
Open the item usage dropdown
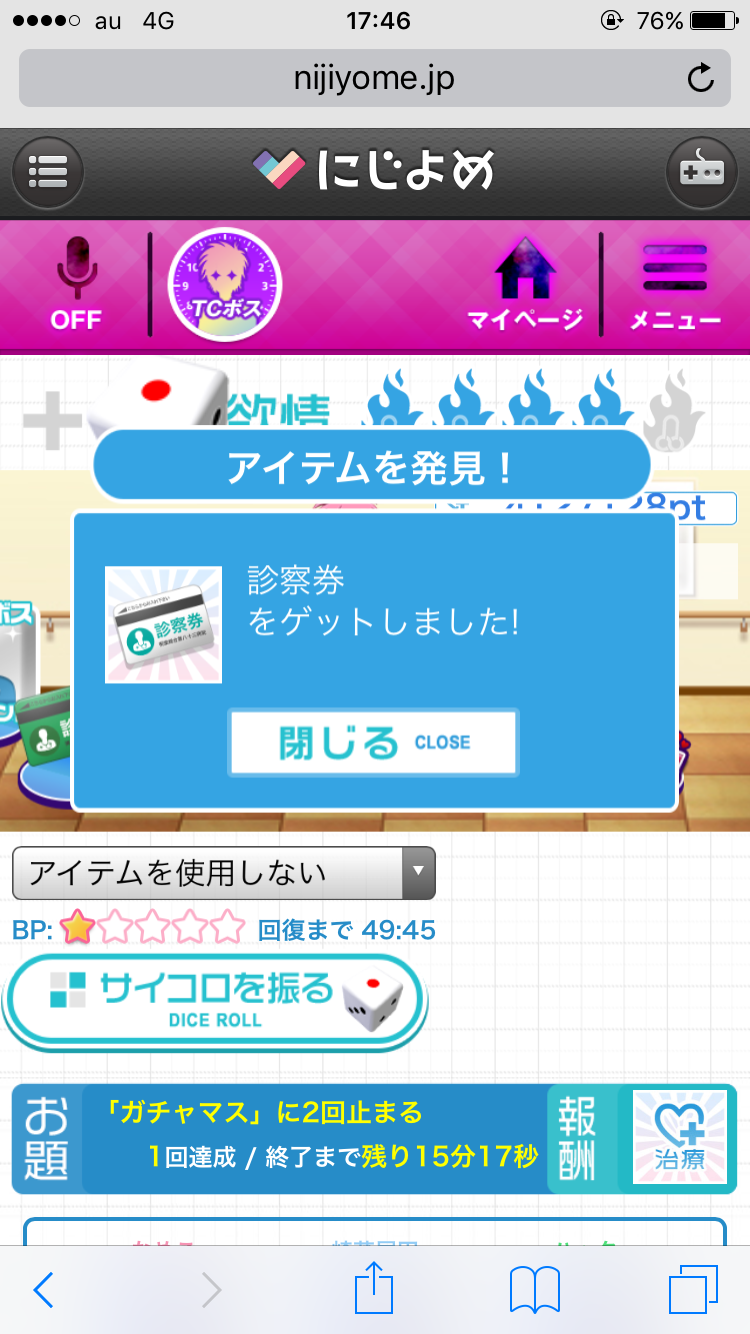tap(224, 873)
